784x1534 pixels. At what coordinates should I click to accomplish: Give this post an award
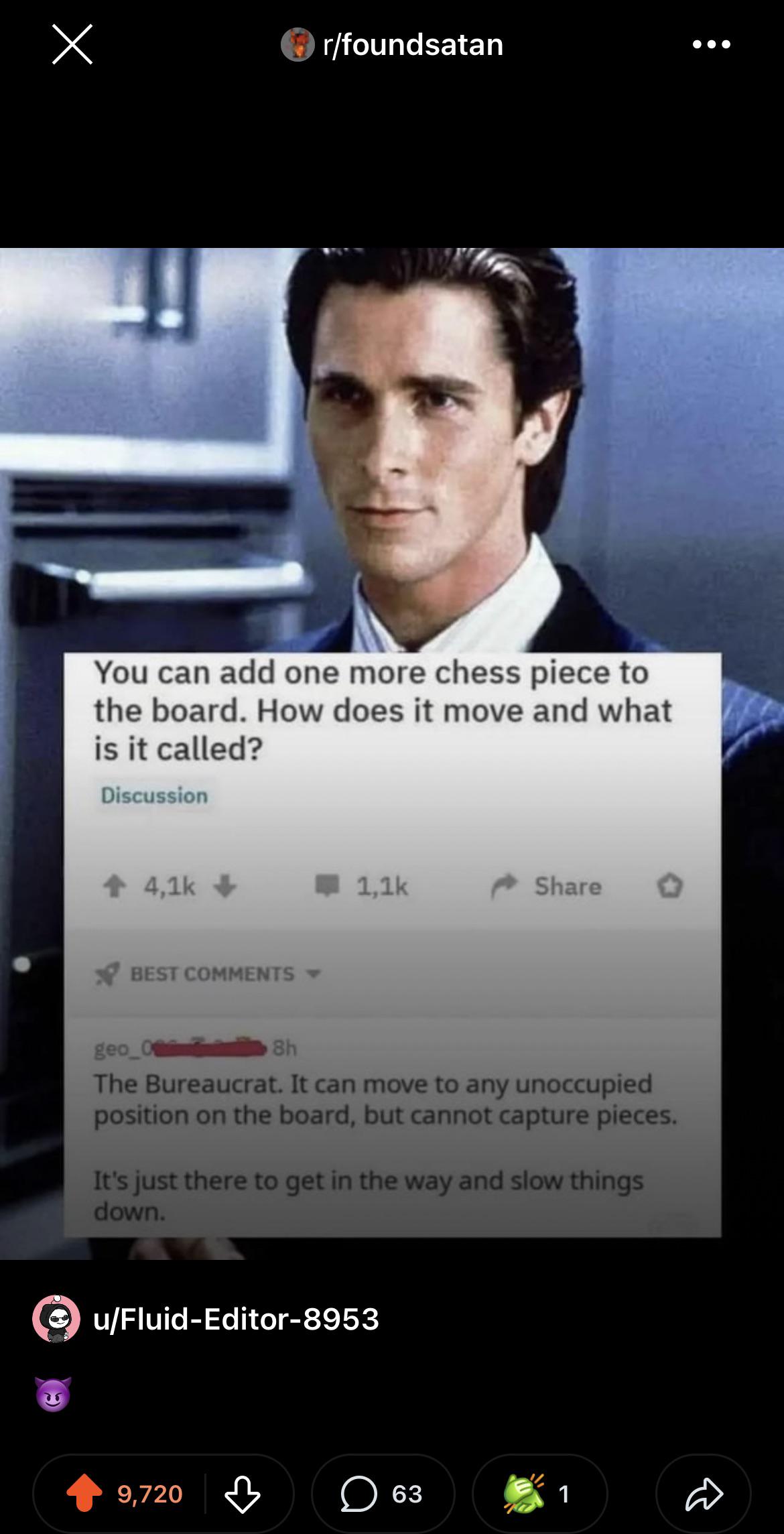(x=539, y=1493)
